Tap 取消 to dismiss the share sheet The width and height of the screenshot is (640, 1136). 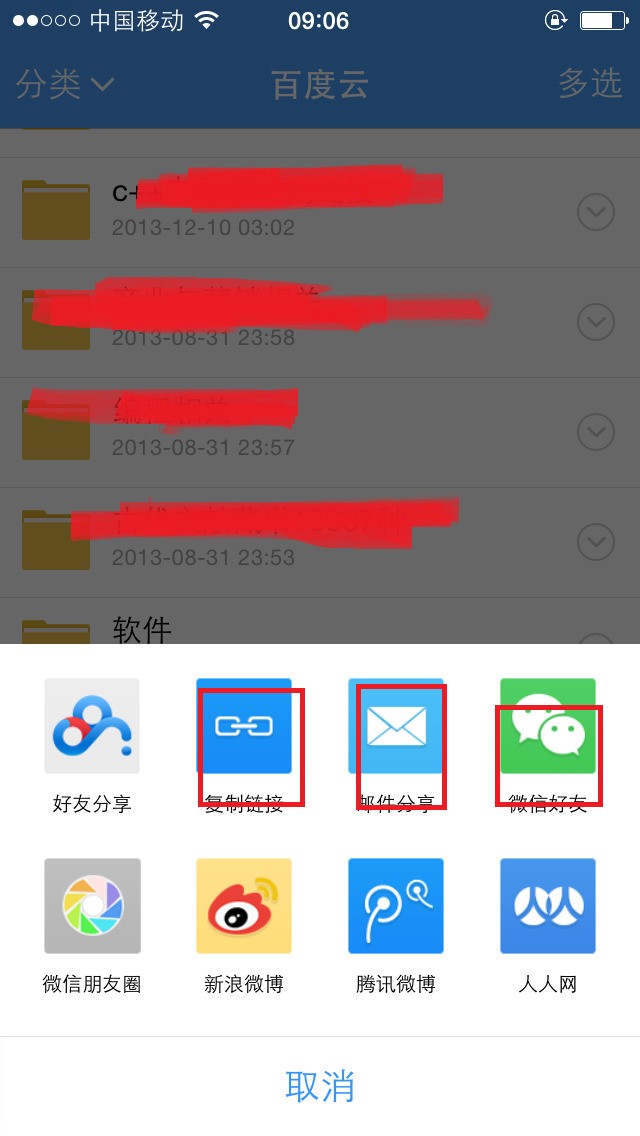click(320, 1086)
